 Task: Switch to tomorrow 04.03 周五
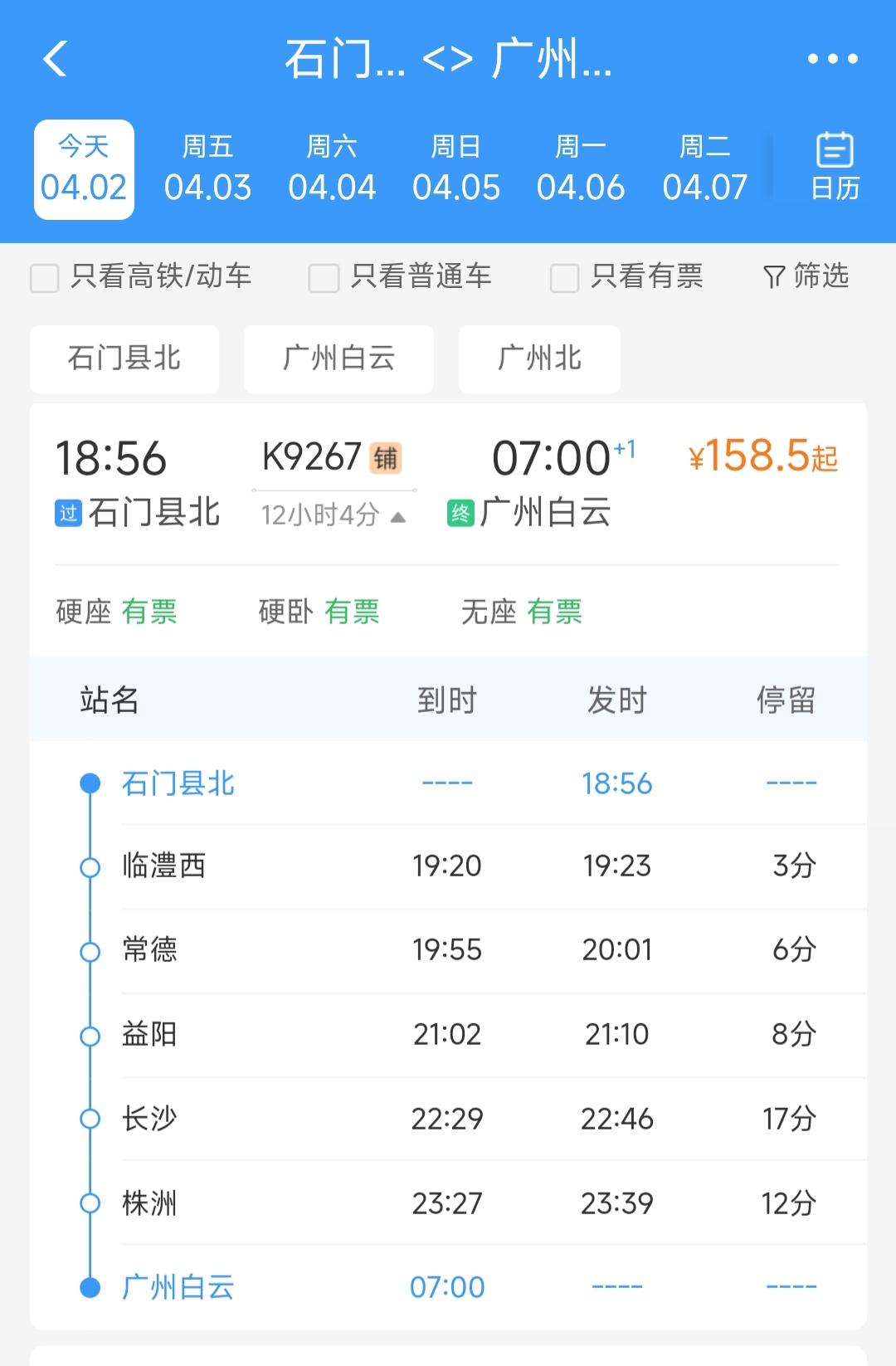(208, 166)
